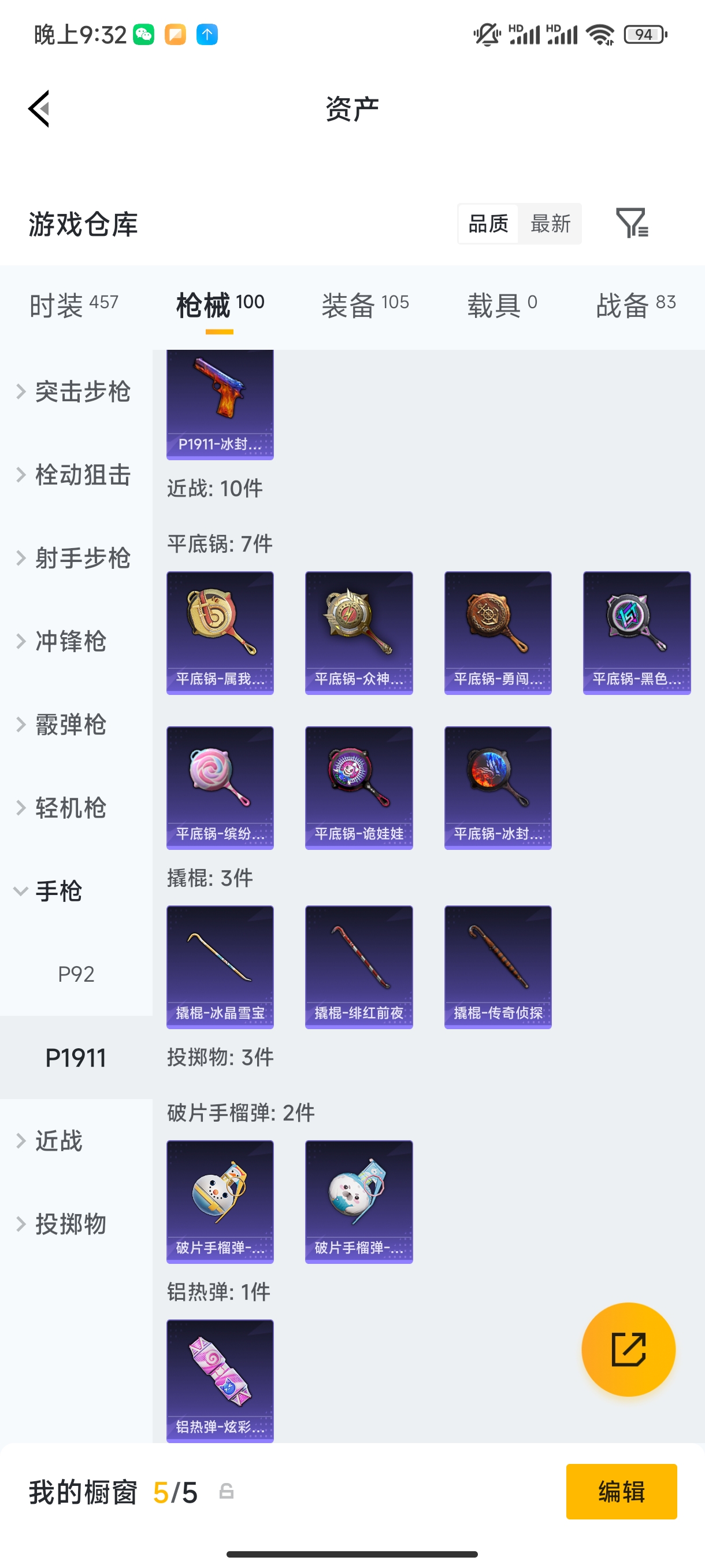Open the 平底锅-诡娃娃 pan thumbnail
Screen dimensions: 705x1568
[358, 787]
